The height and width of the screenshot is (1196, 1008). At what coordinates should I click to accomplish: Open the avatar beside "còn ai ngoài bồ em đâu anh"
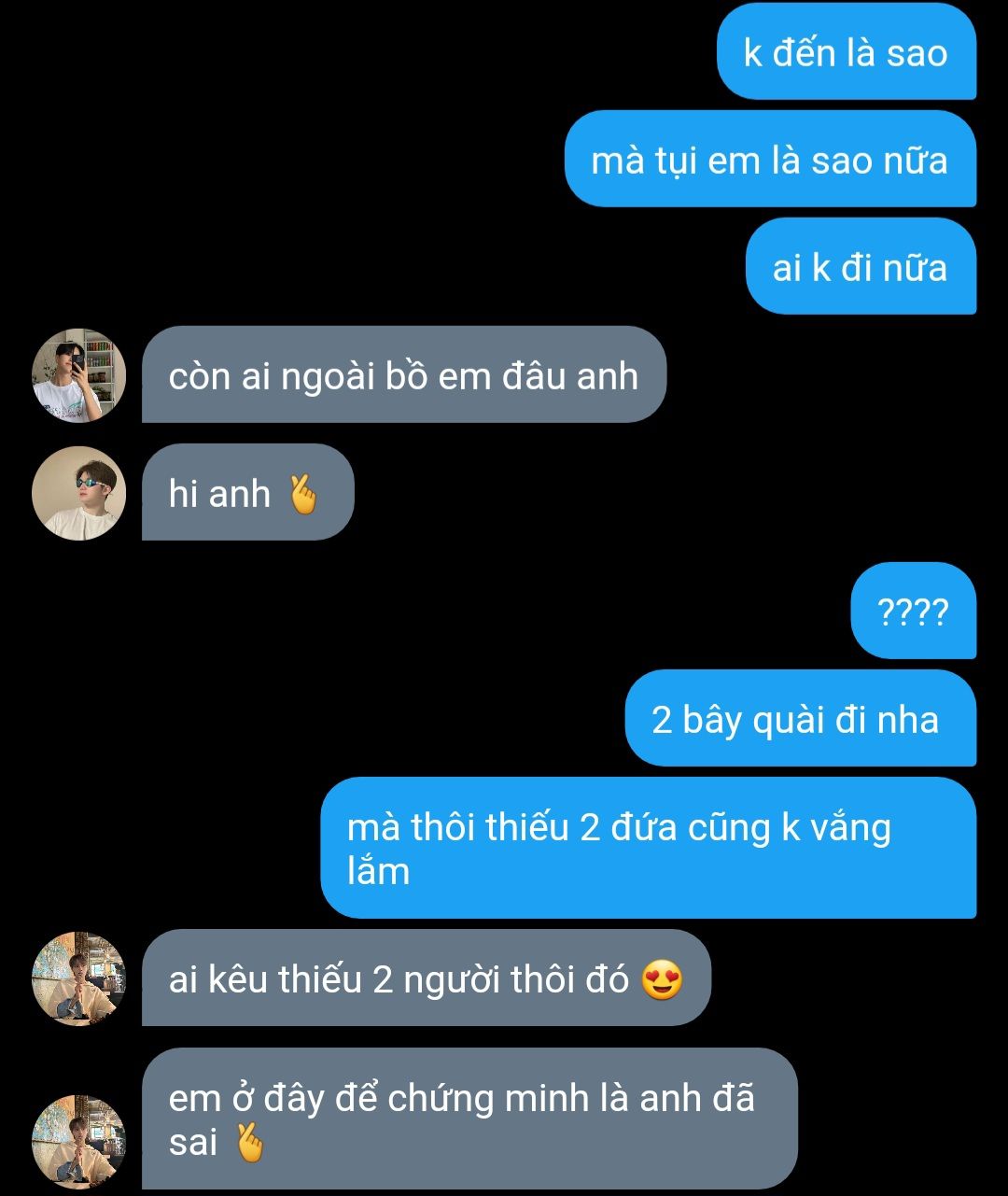click(78, 375)
